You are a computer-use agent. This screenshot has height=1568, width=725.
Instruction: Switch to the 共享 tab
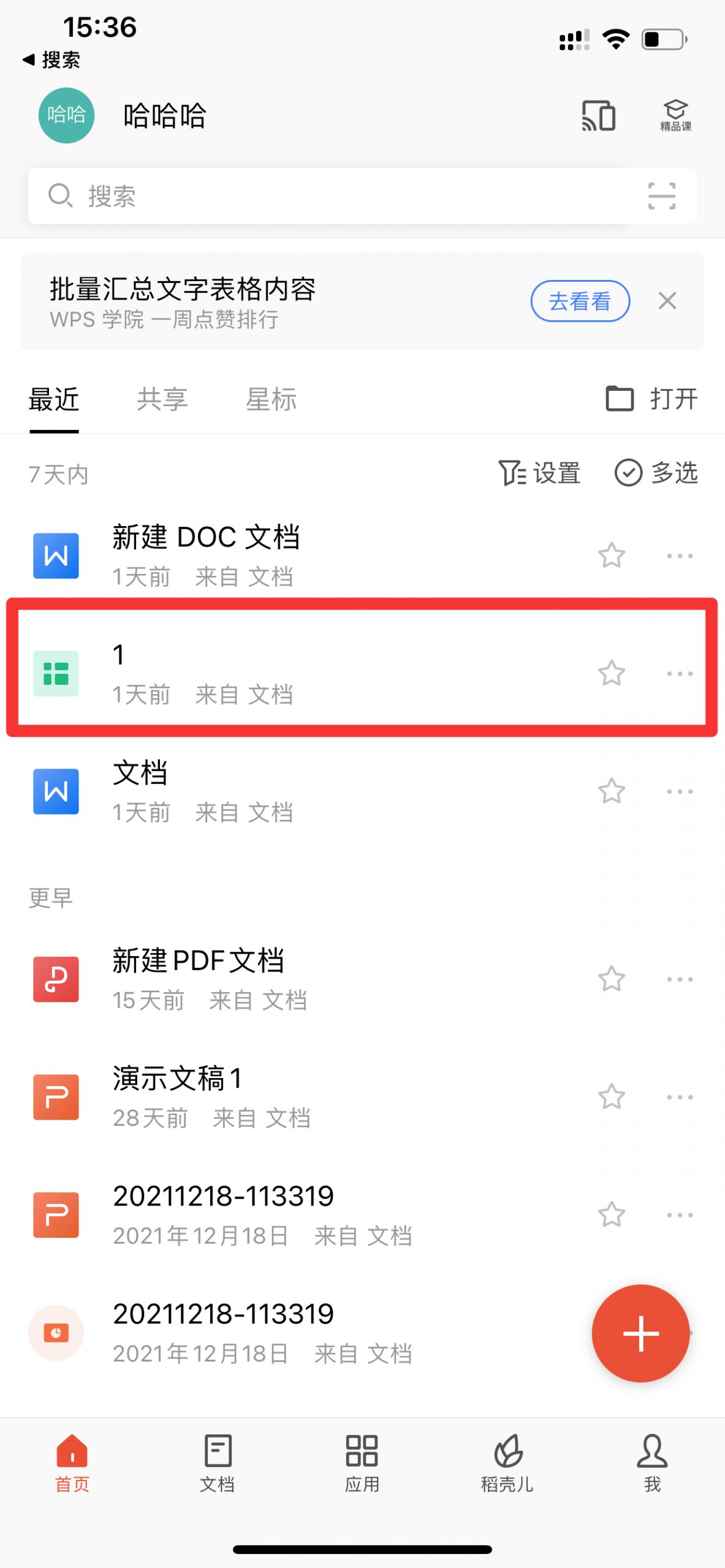tap(162, 399)
